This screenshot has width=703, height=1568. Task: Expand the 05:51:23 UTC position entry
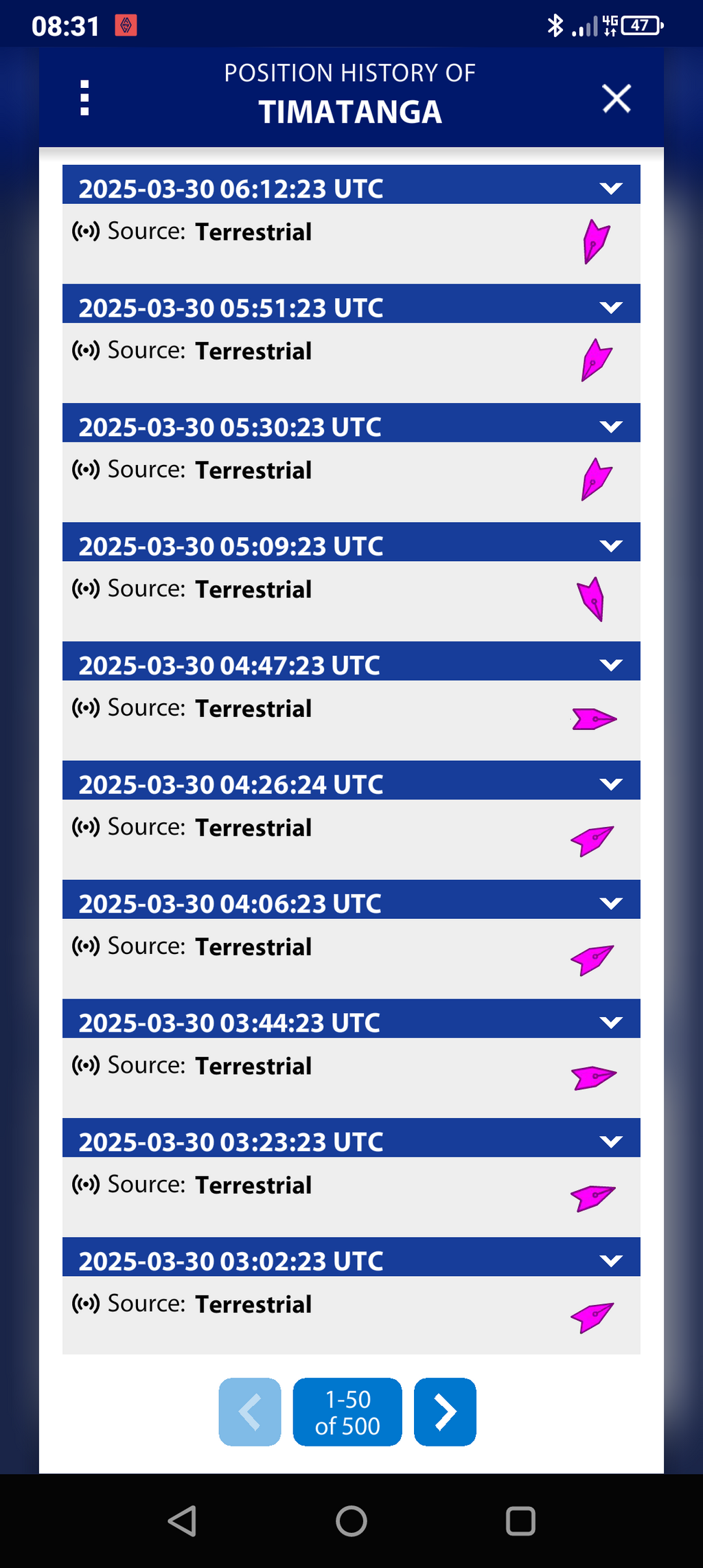point(611,307)
